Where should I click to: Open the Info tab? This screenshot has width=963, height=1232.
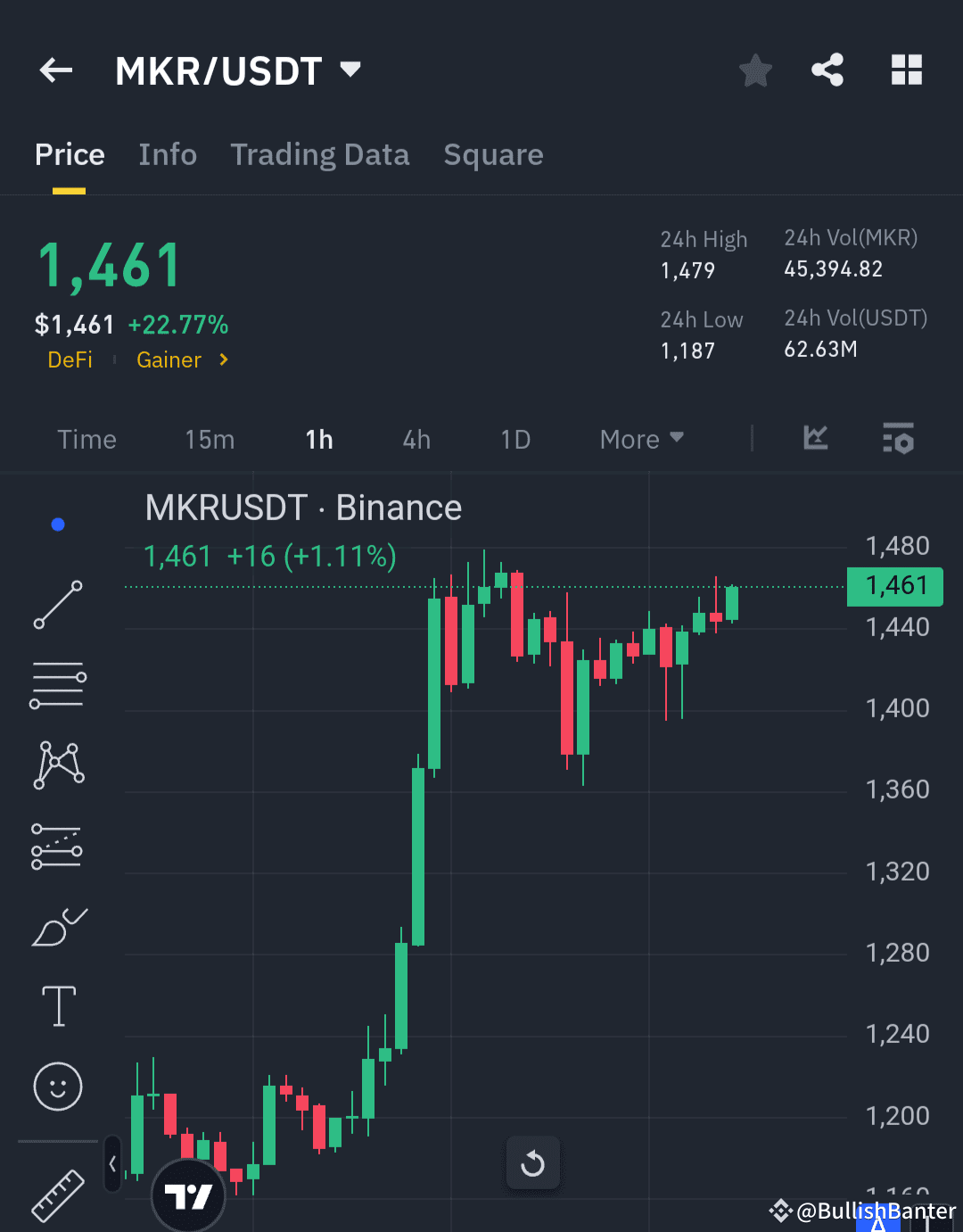coord(168,154)
